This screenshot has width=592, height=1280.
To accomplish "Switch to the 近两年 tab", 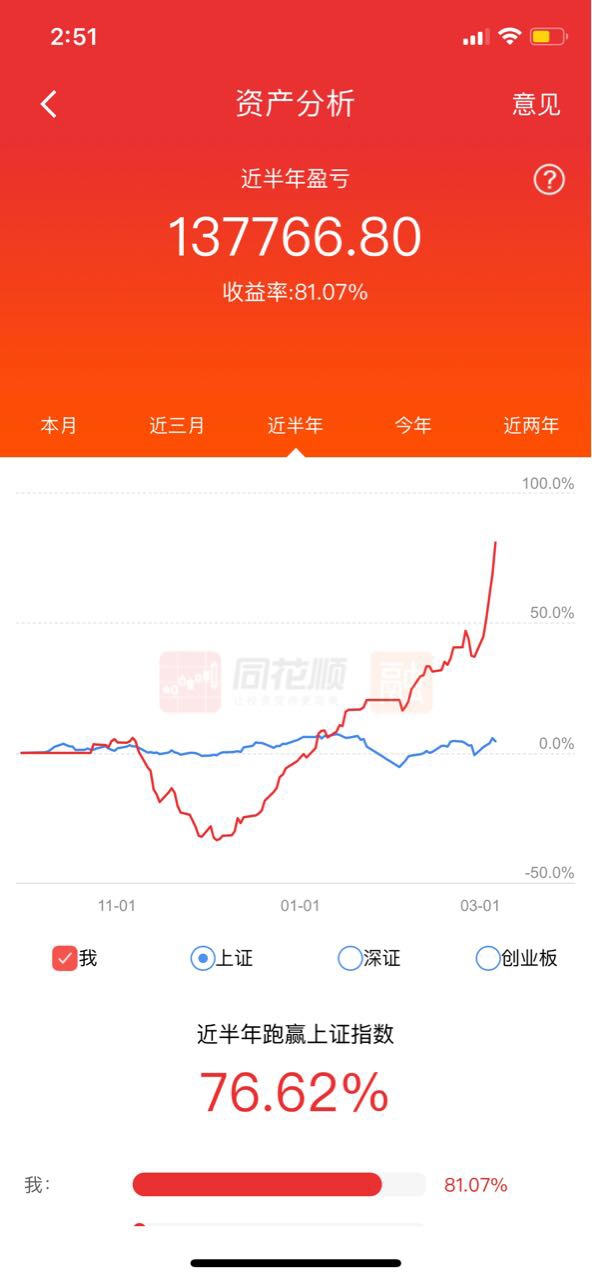I will [531, 425].
